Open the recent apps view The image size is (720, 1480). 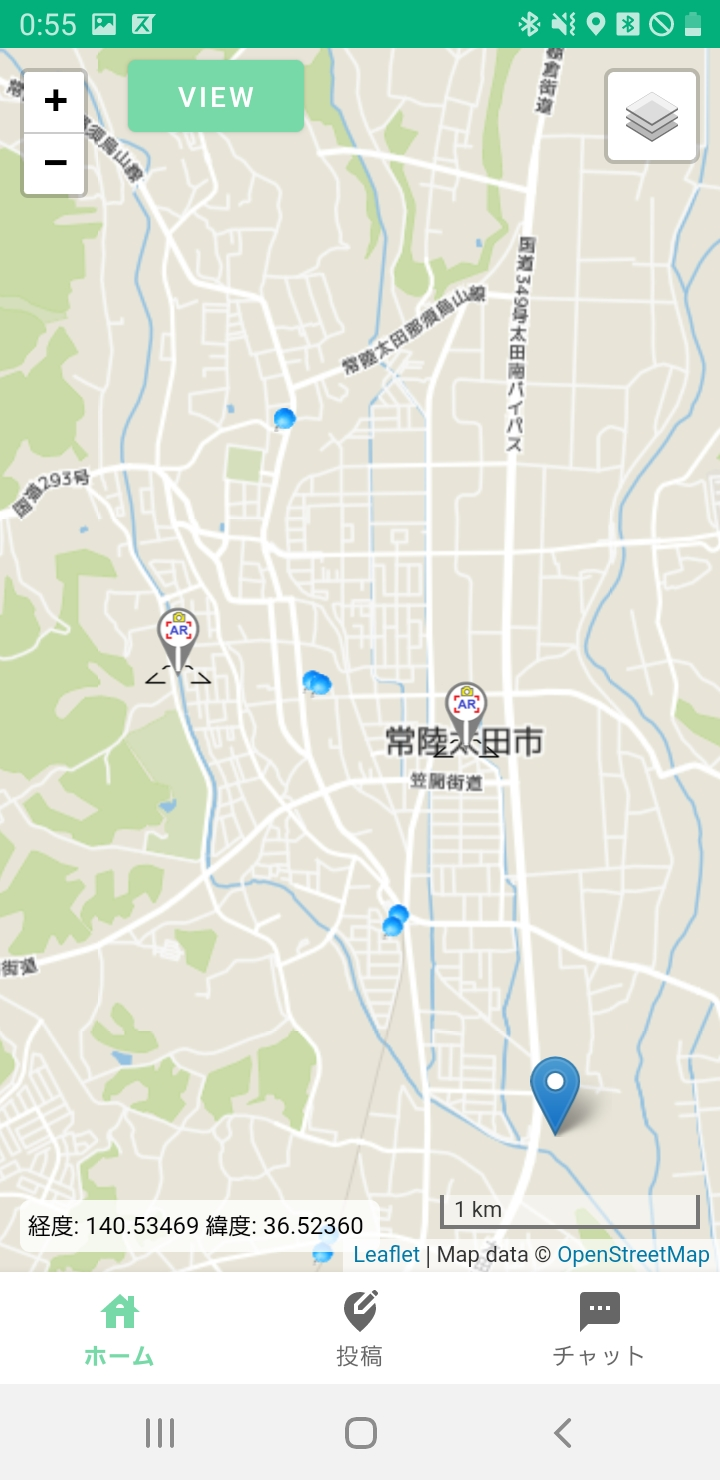coord(160,1433)
